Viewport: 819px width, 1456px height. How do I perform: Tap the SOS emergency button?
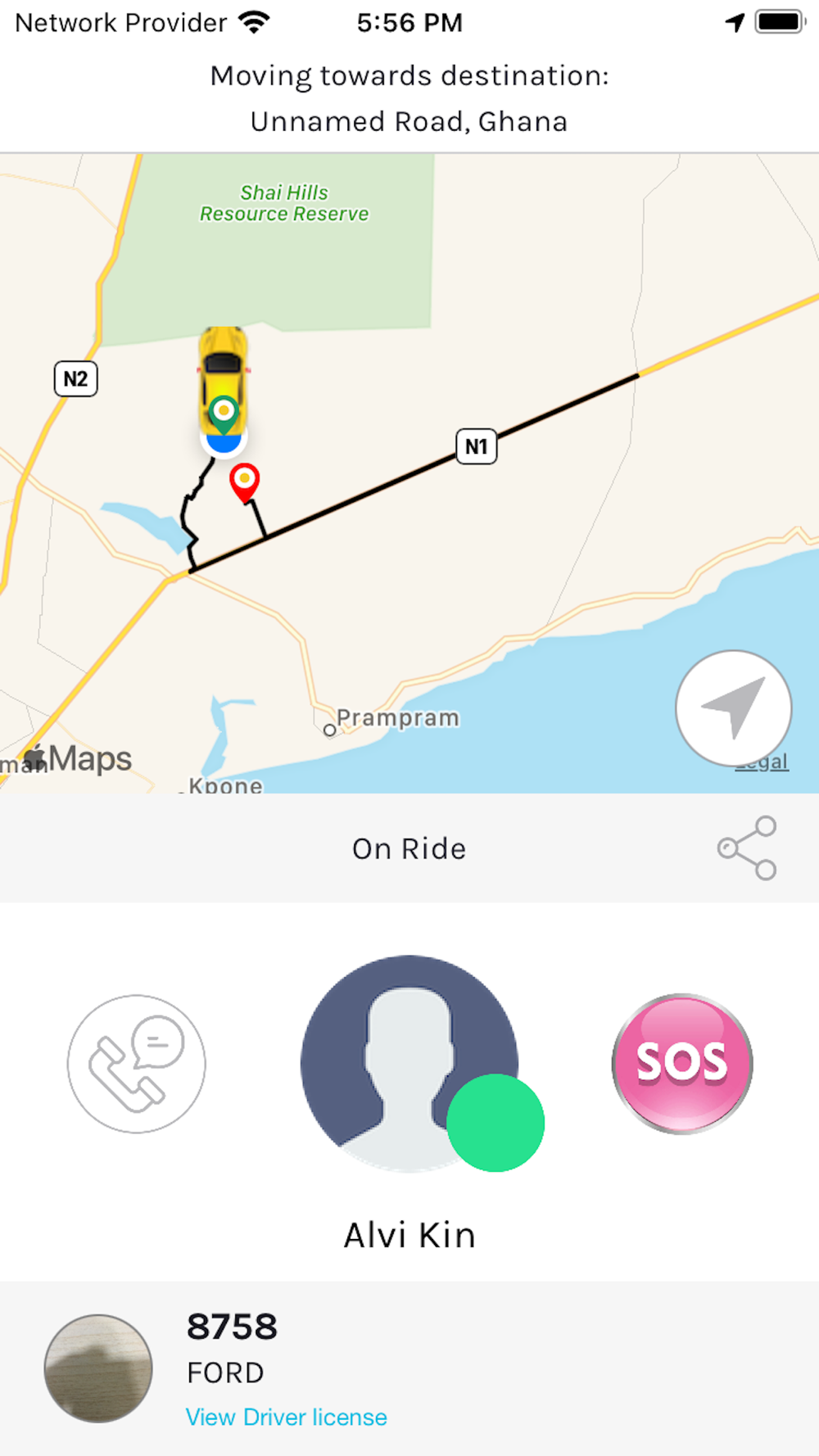coord(681,1064)
